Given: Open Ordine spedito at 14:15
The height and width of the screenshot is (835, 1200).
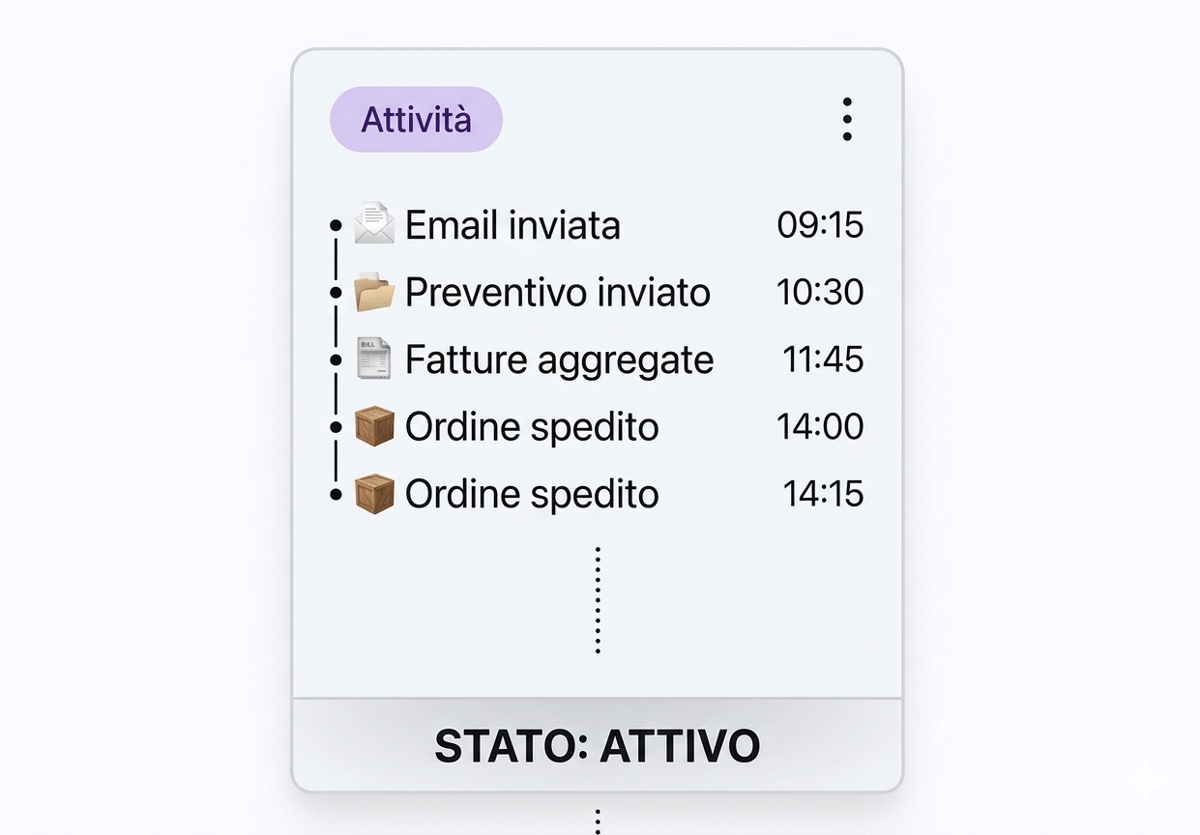Looking at the screenshot, I should click(x=531, y=494).
